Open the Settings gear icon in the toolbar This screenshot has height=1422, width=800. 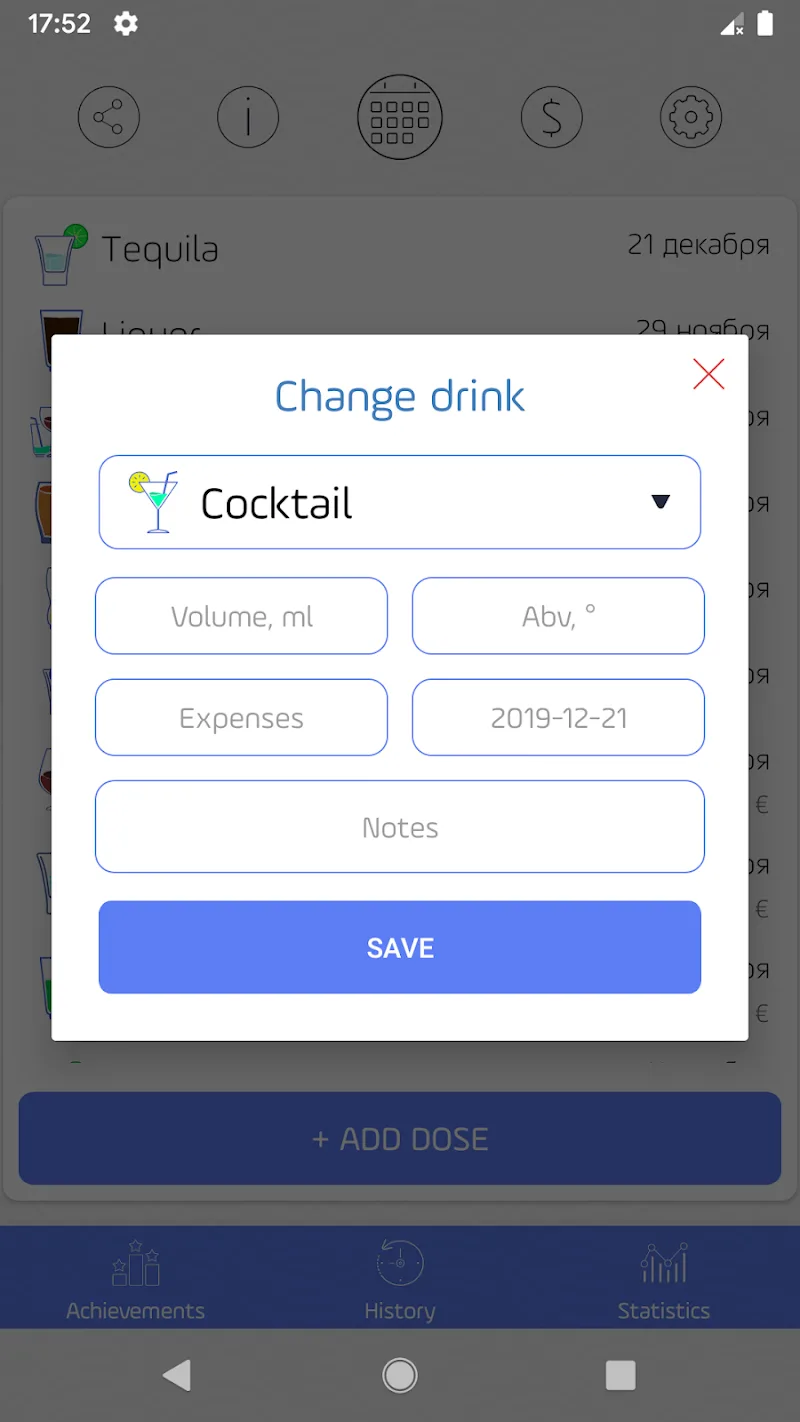click(x=691, y=117)
